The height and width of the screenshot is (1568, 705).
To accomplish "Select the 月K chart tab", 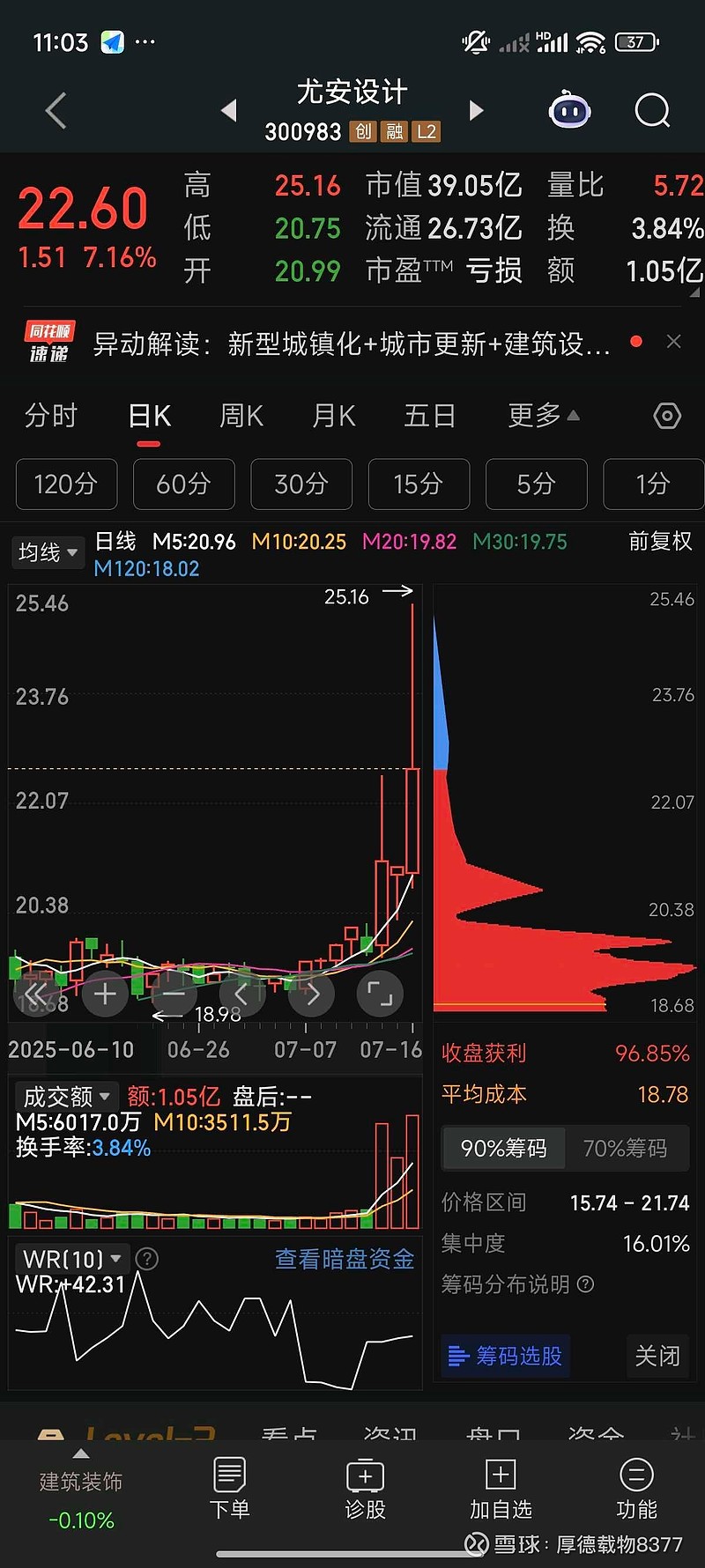I will [334, 415].
